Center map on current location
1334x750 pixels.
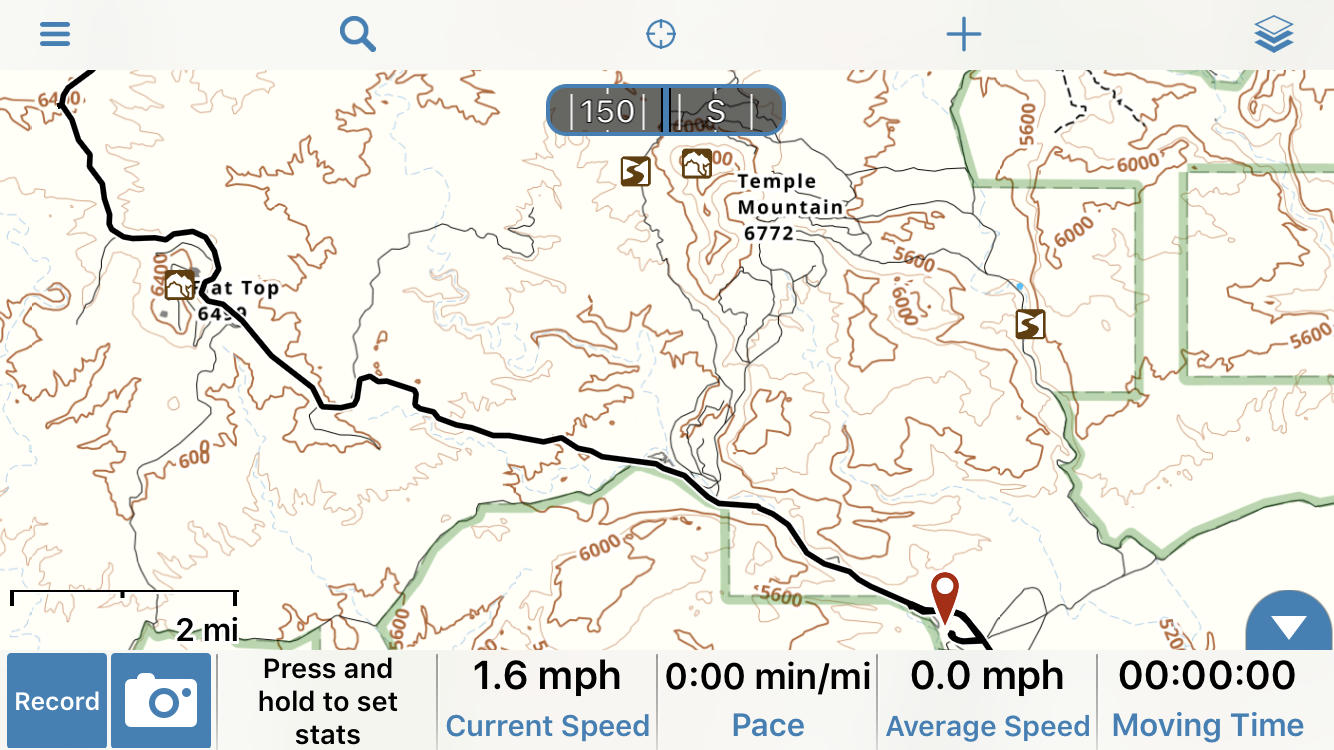click(x=661, y=35)
